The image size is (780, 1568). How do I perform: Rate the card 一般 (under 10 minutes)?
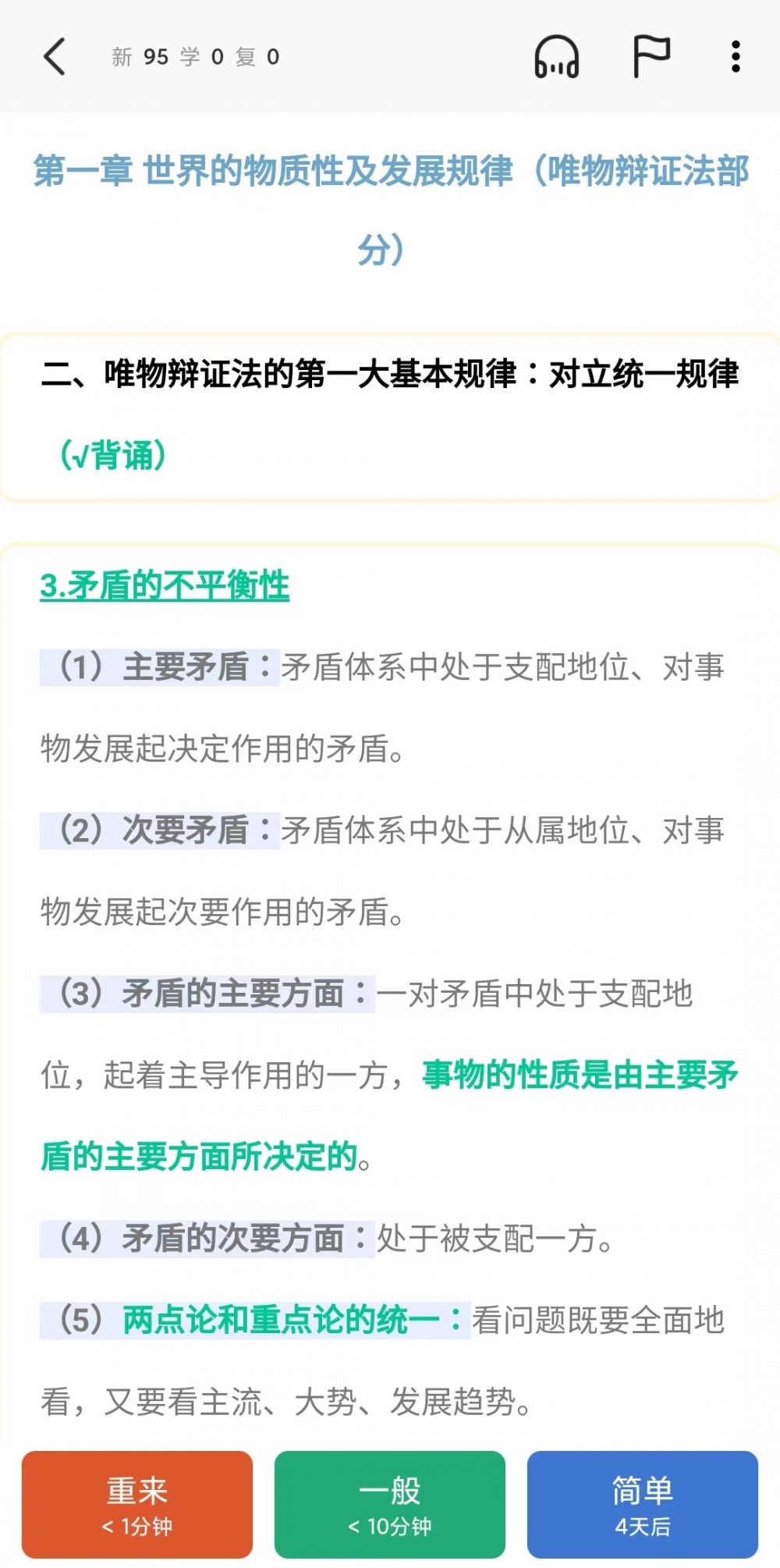(x=390, y=1504)
